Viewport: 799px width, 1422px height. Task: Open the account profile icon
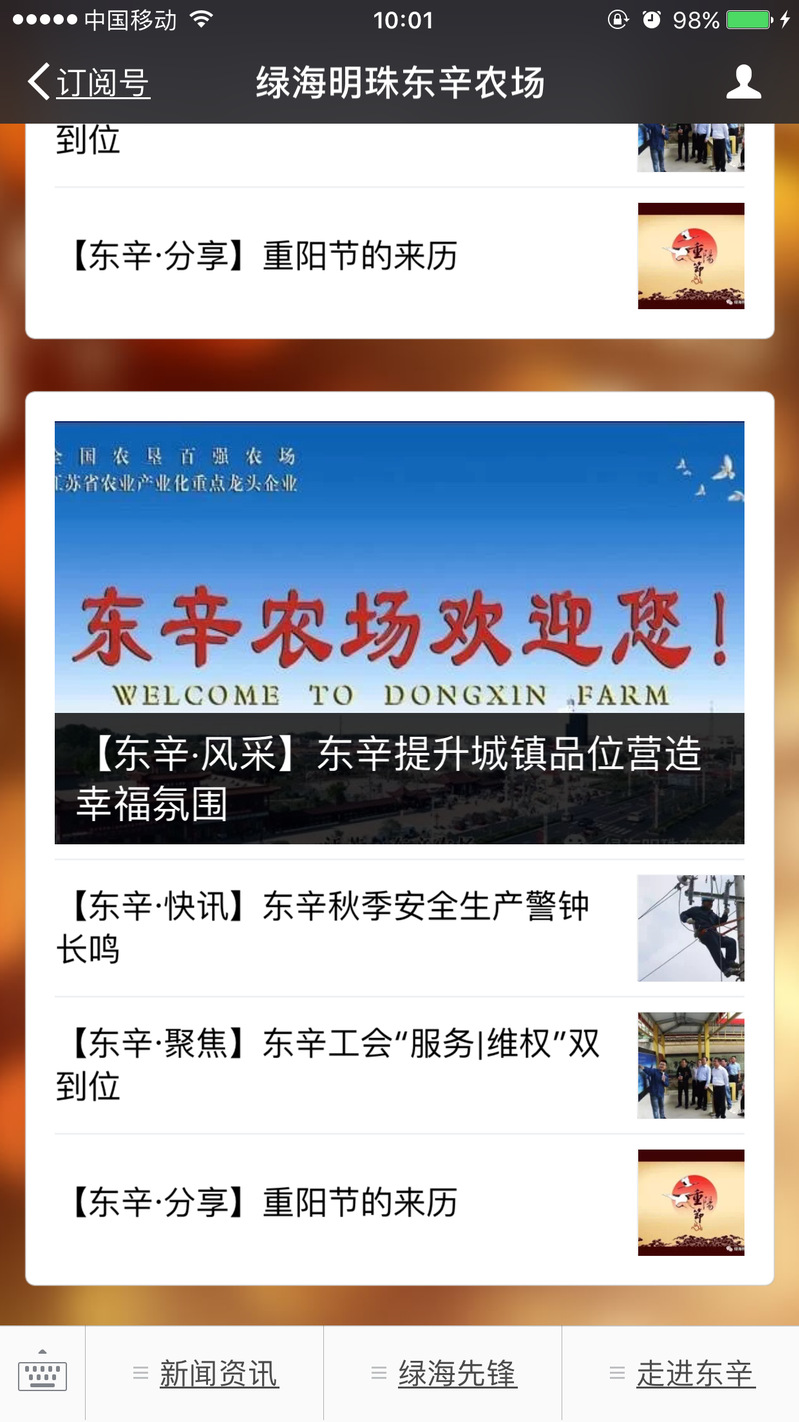point(743,82)
